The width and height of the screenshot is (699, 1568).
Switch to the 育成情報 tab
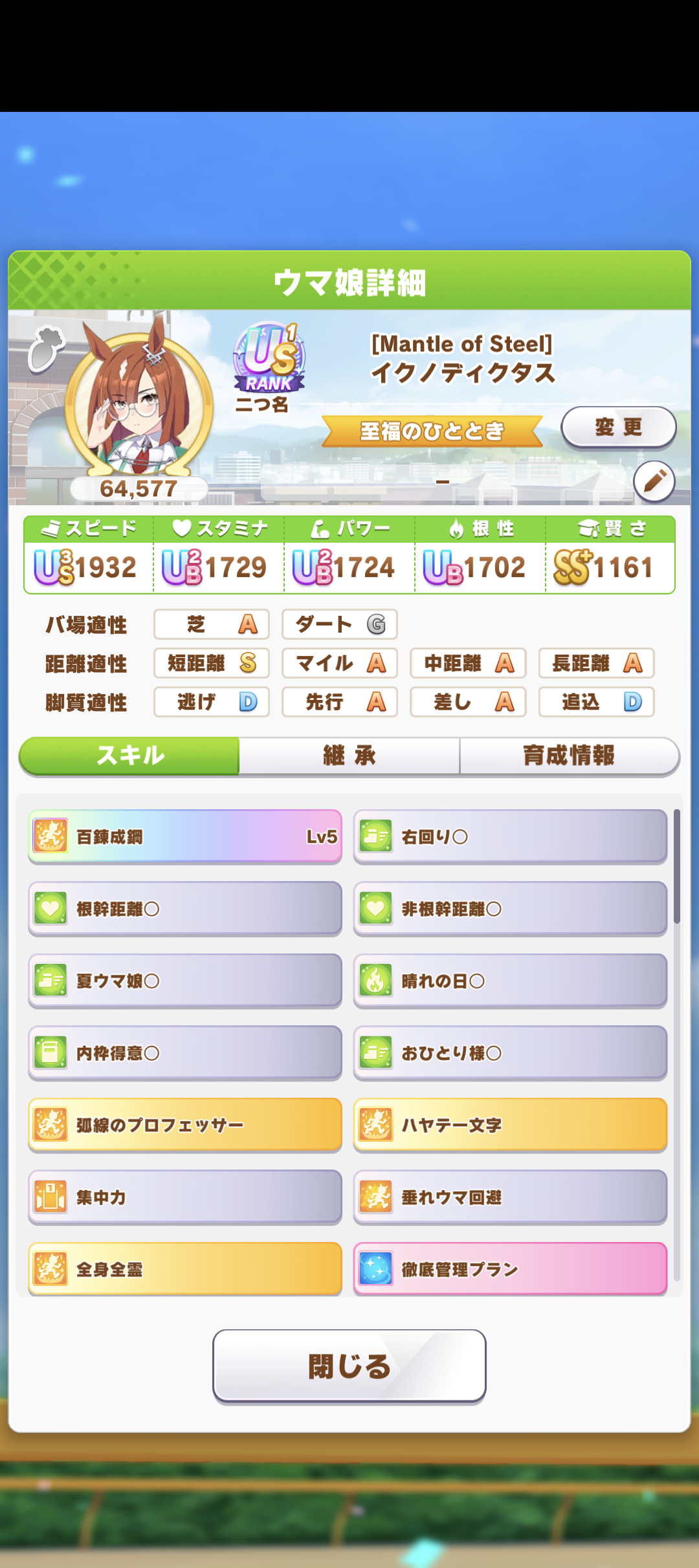pyautogui.click(x=569, y=756)
